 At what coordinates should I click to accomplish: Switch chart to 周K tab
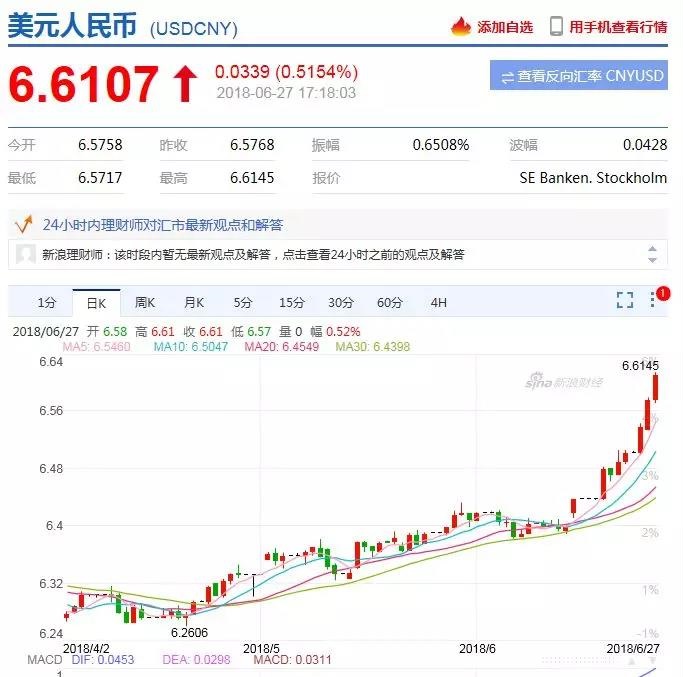point(145,302)
